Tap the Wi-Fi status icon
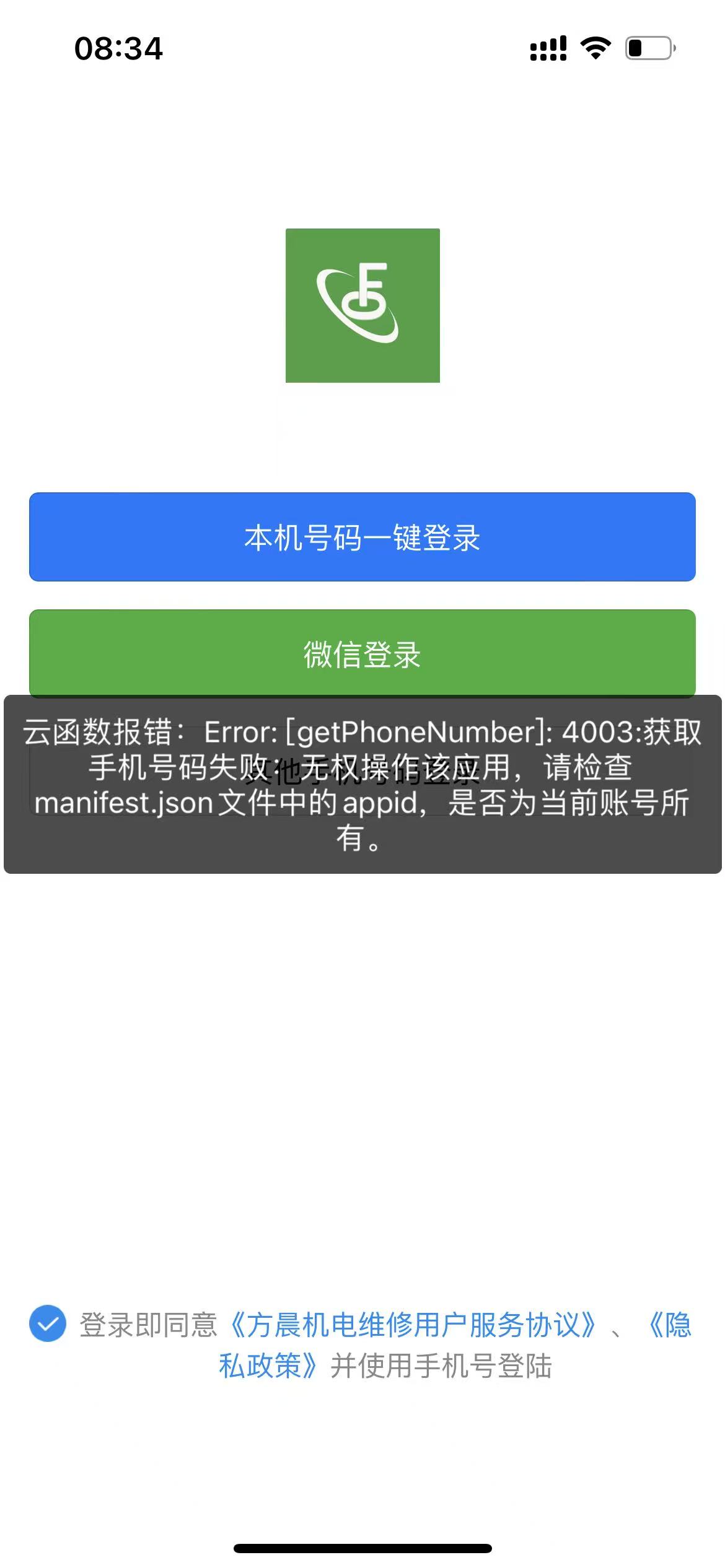 click(595, 49)
